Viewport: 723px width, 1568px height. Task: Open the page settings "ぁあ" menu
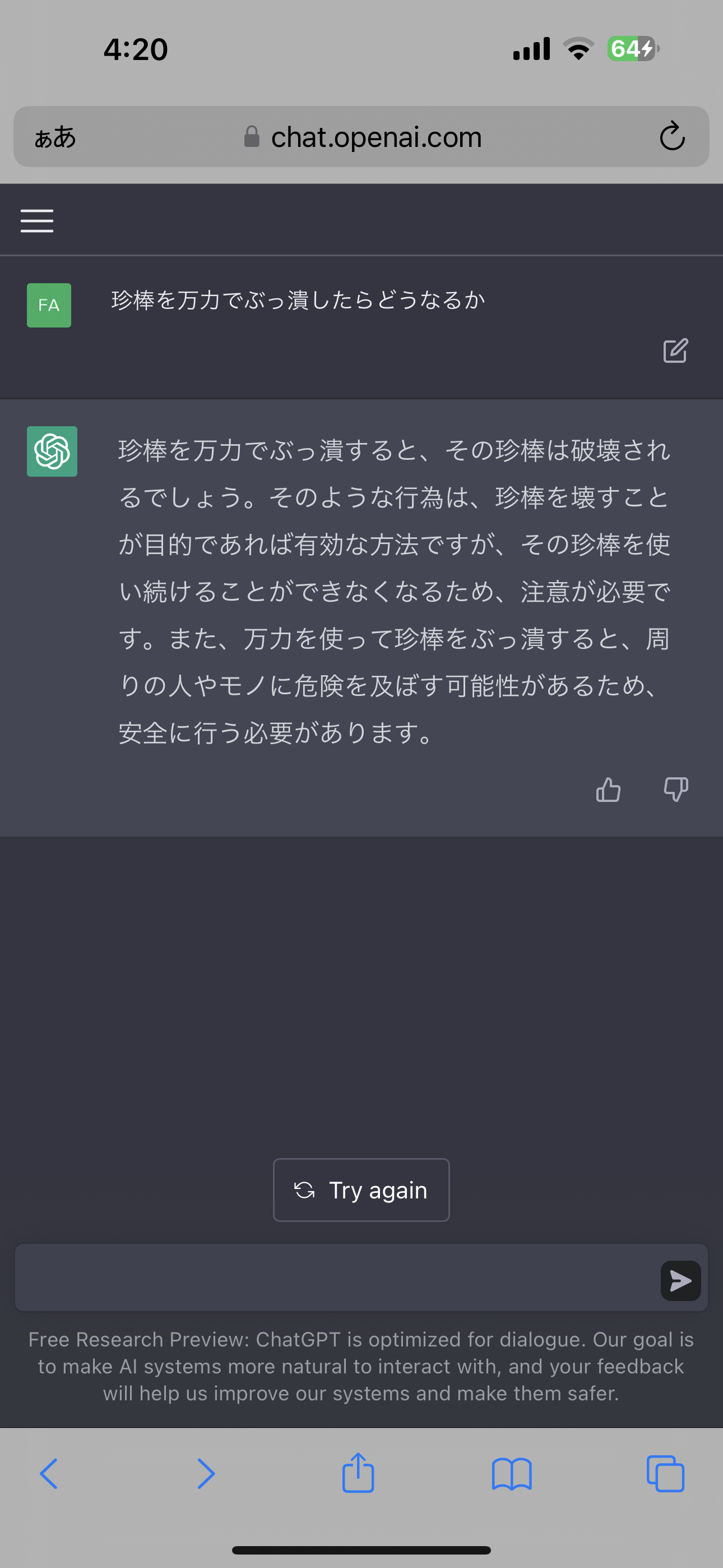55,137
